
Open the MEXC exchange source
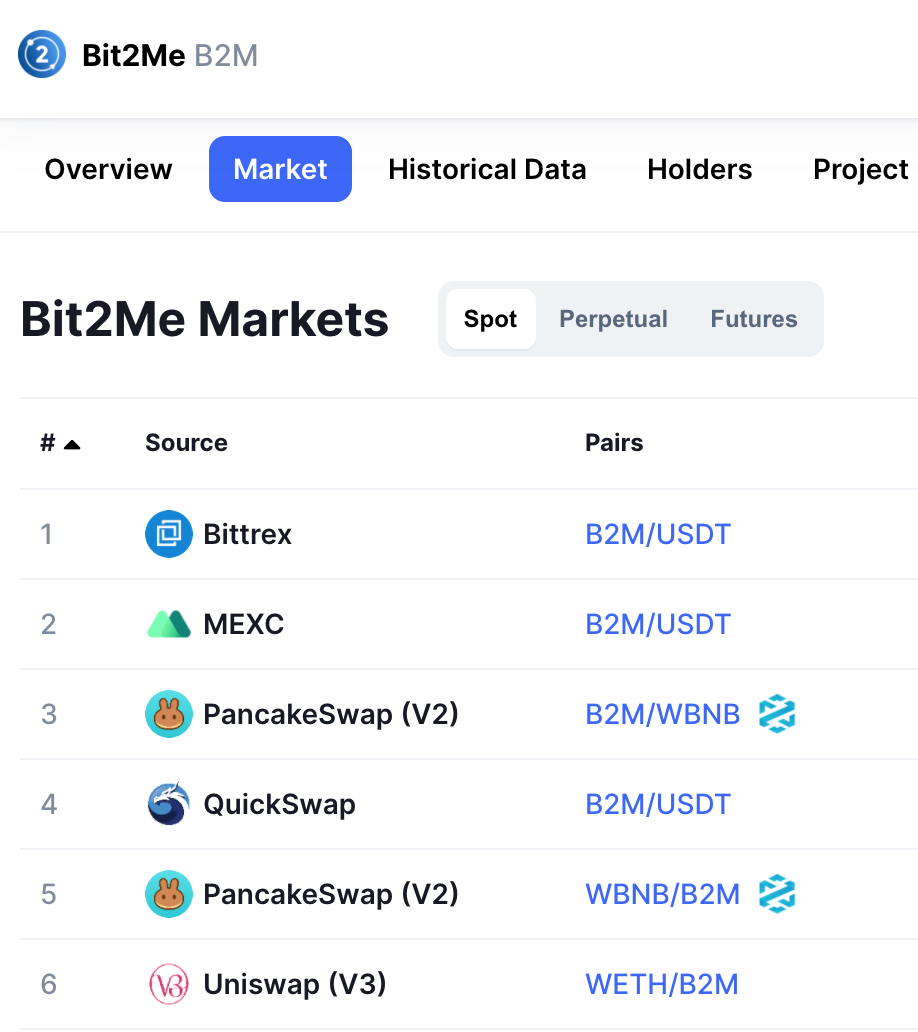[x=243, y=624]
